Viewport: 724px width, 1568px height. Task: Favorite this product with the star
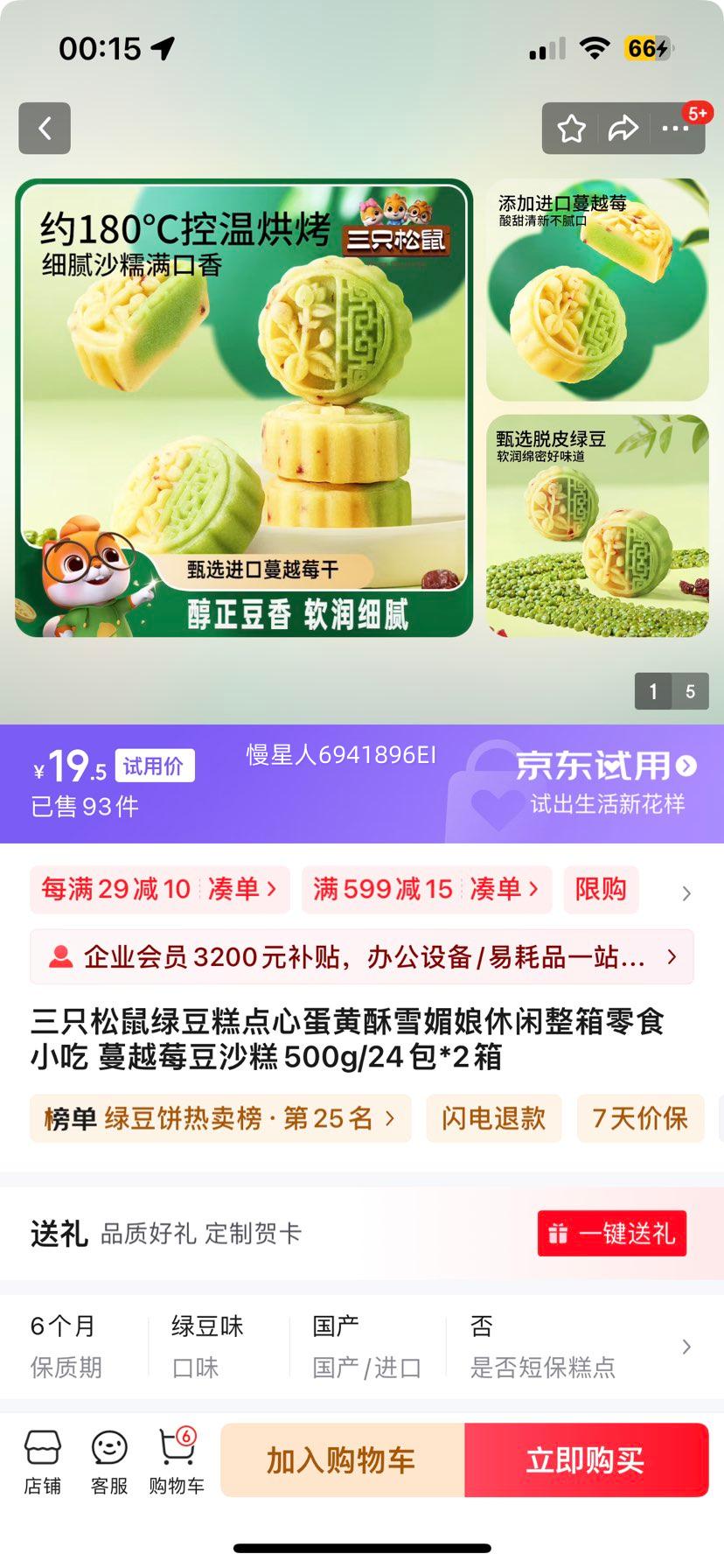pyautogui.click(x=572, y=129)
